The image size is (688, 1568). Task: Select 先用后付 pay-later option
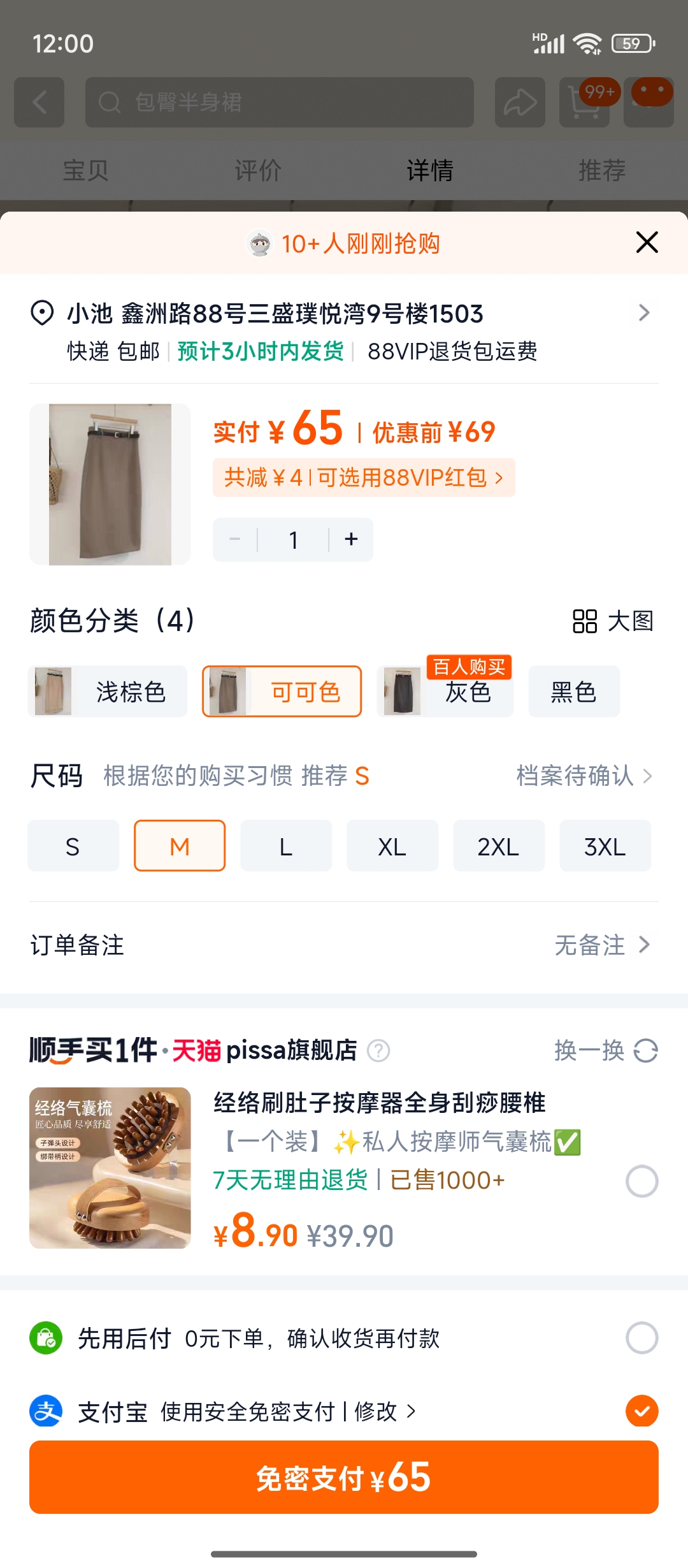pyautogui.click(x=641, y=1338)
